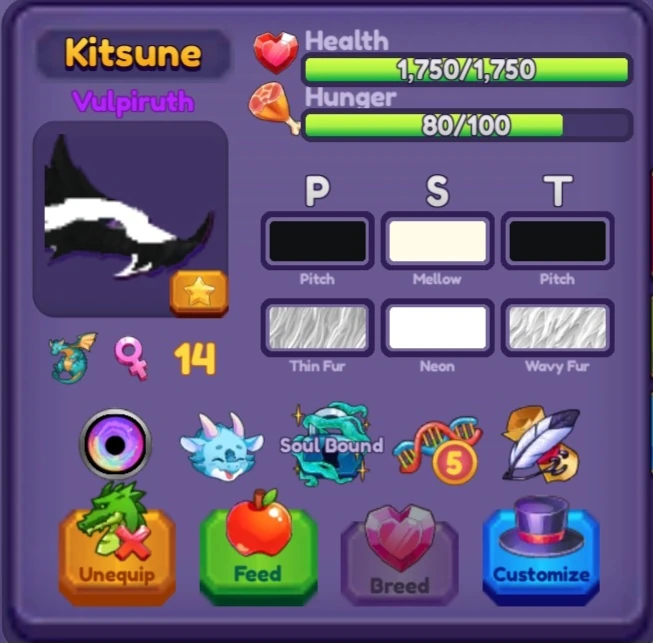
Task: Choose the Thin Fur pattern
Action: pyautogui.click(x=317, y=327)
